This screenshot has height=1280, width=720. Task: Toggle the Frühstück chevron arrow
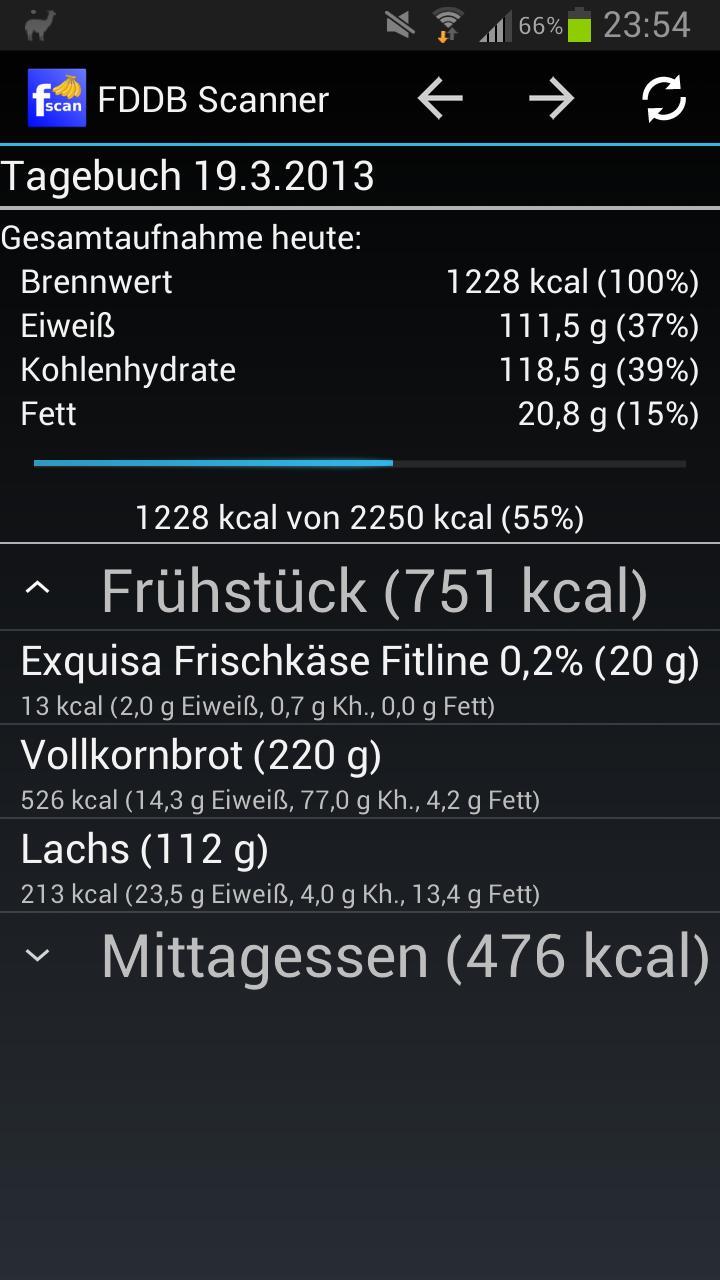click(38, 588)
